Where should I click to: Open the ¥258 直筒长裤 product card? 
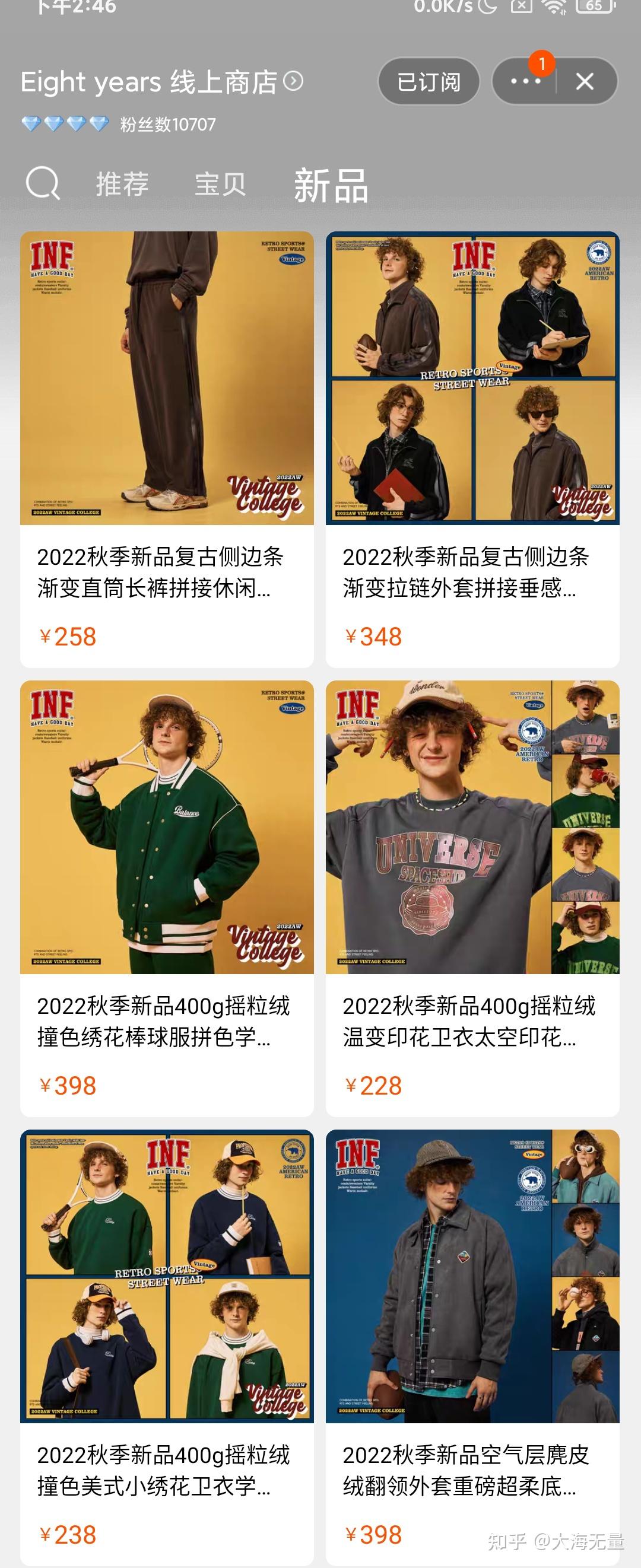click(167, 449)
